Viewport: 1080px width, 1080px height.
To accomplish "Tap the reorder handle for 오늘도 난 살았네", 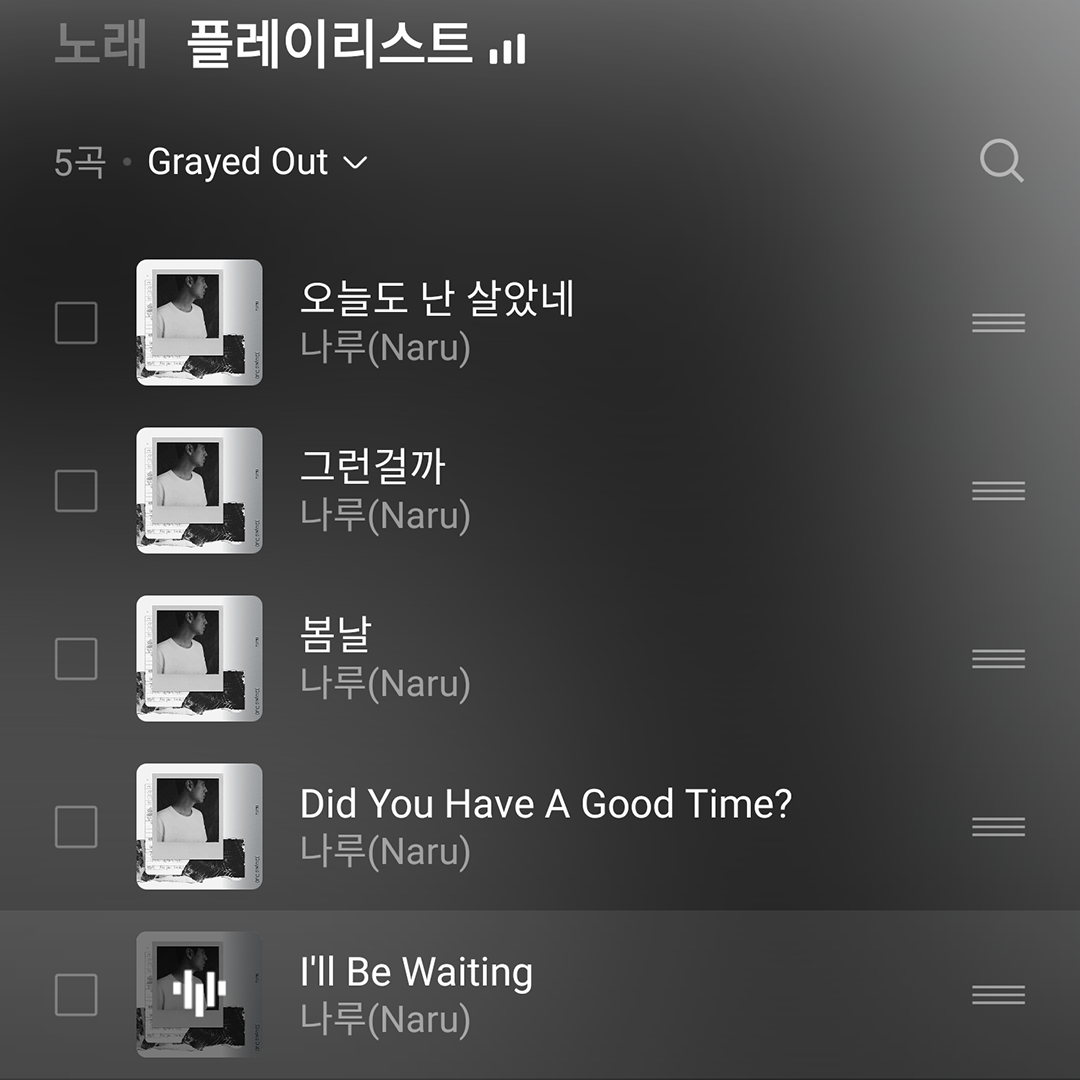I will tap(998, 323).
